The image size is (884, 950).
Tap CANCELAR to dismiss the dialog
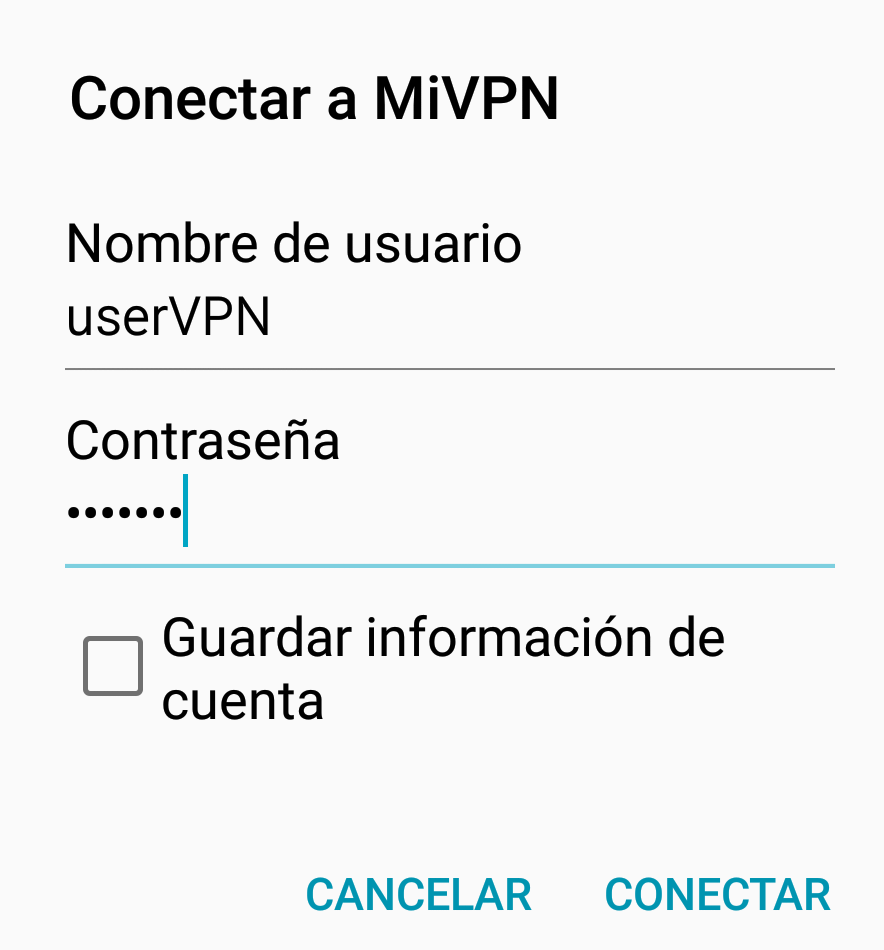[418, 895]
